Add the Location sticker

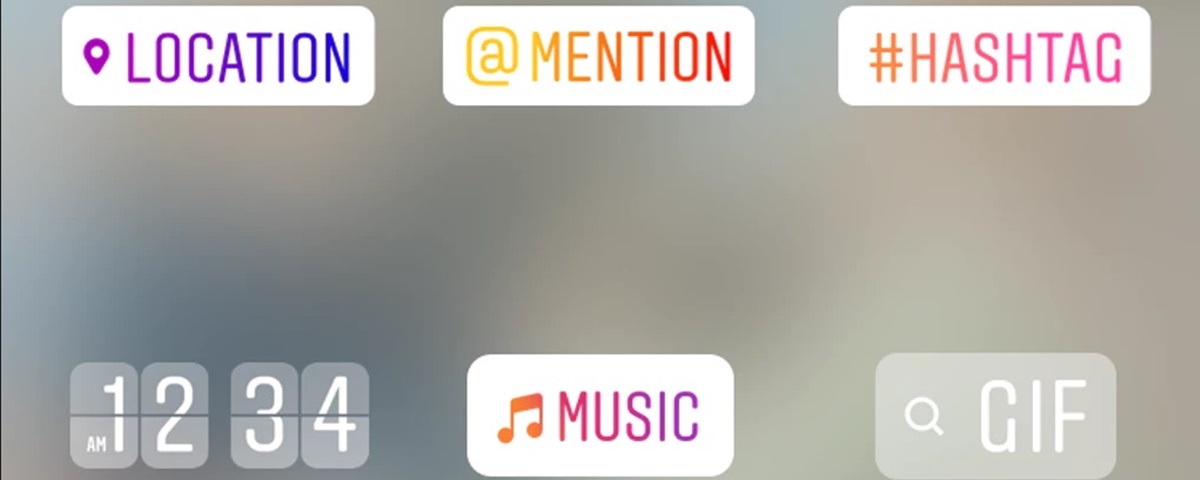pos(218,56)
